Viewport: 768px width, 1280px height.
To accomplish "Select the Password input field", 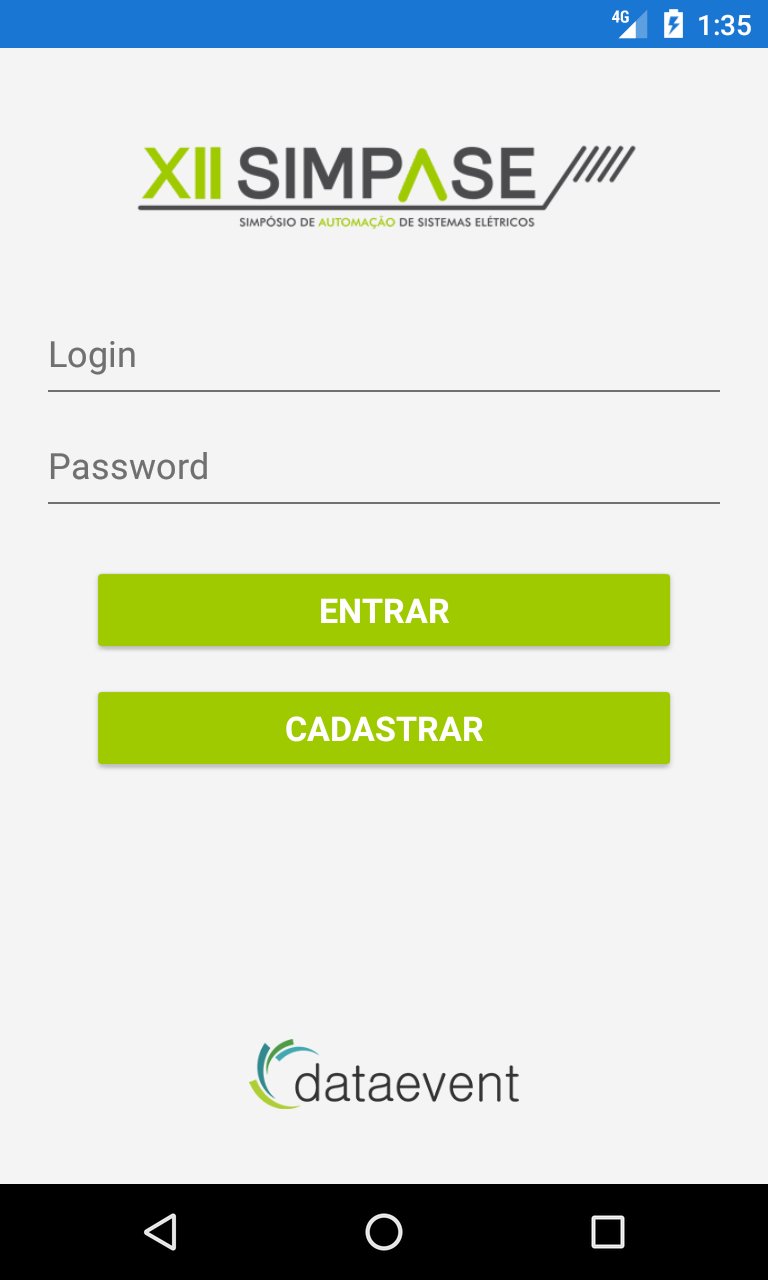I will pos(384,467).
